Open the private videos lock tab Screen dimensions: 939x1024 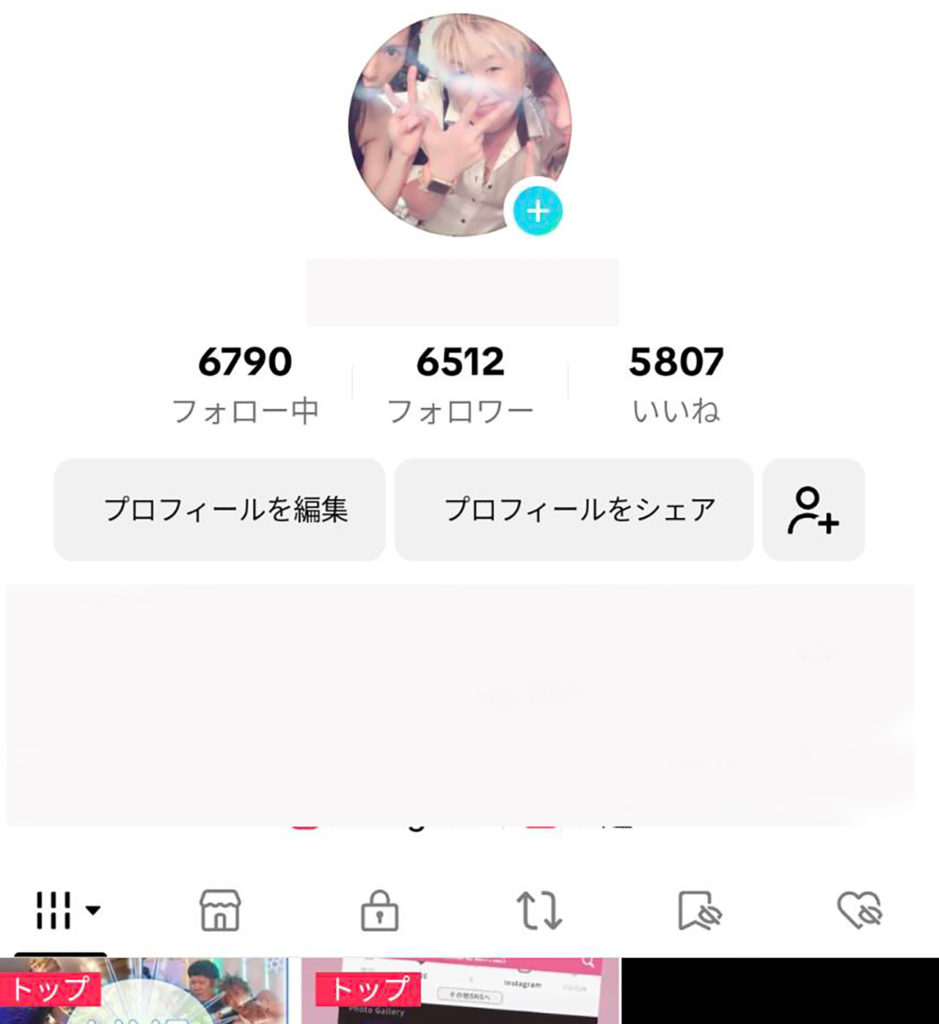[x=379, y=910]
